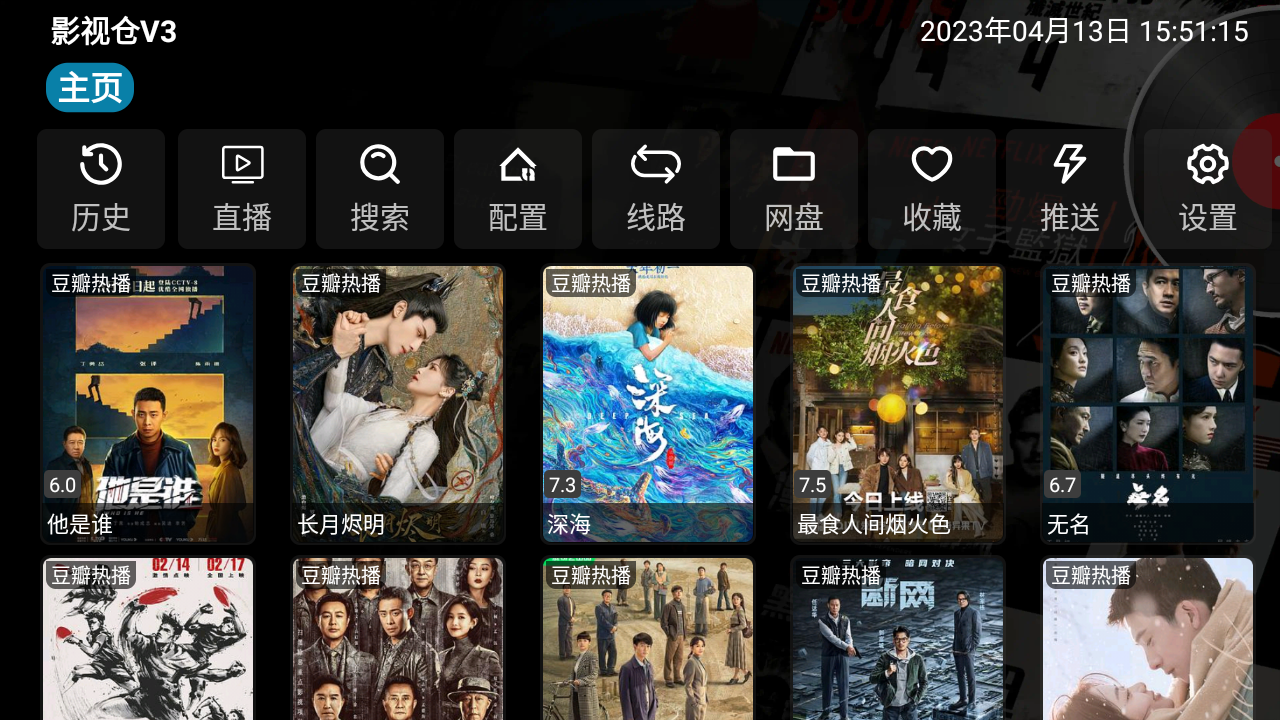Open the 断网 poster card
Viewport: 1280px width, 720px height.
coord(898,640)
